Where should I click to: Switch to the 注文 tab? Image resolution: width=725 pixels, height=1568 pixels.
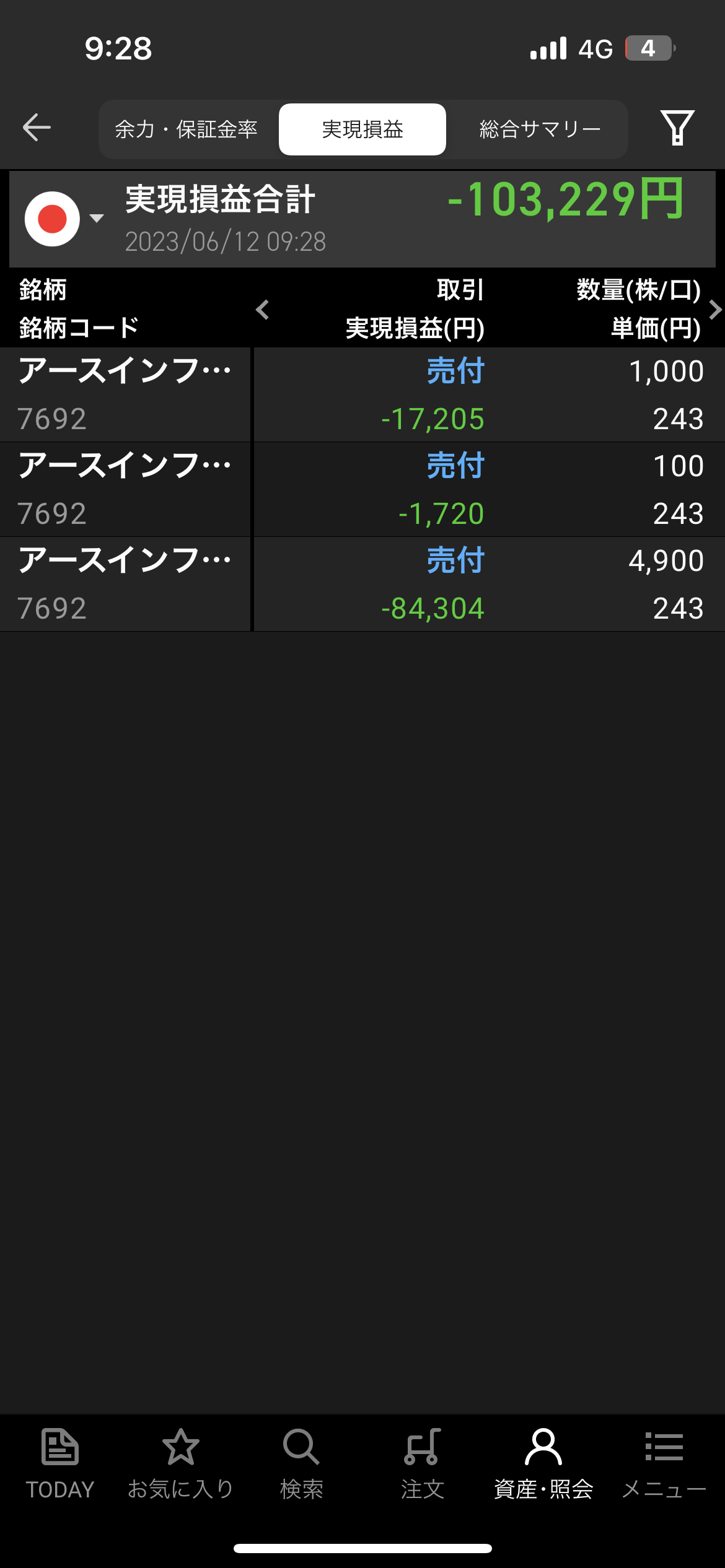pyautogui.click(x=423, y=1464)
